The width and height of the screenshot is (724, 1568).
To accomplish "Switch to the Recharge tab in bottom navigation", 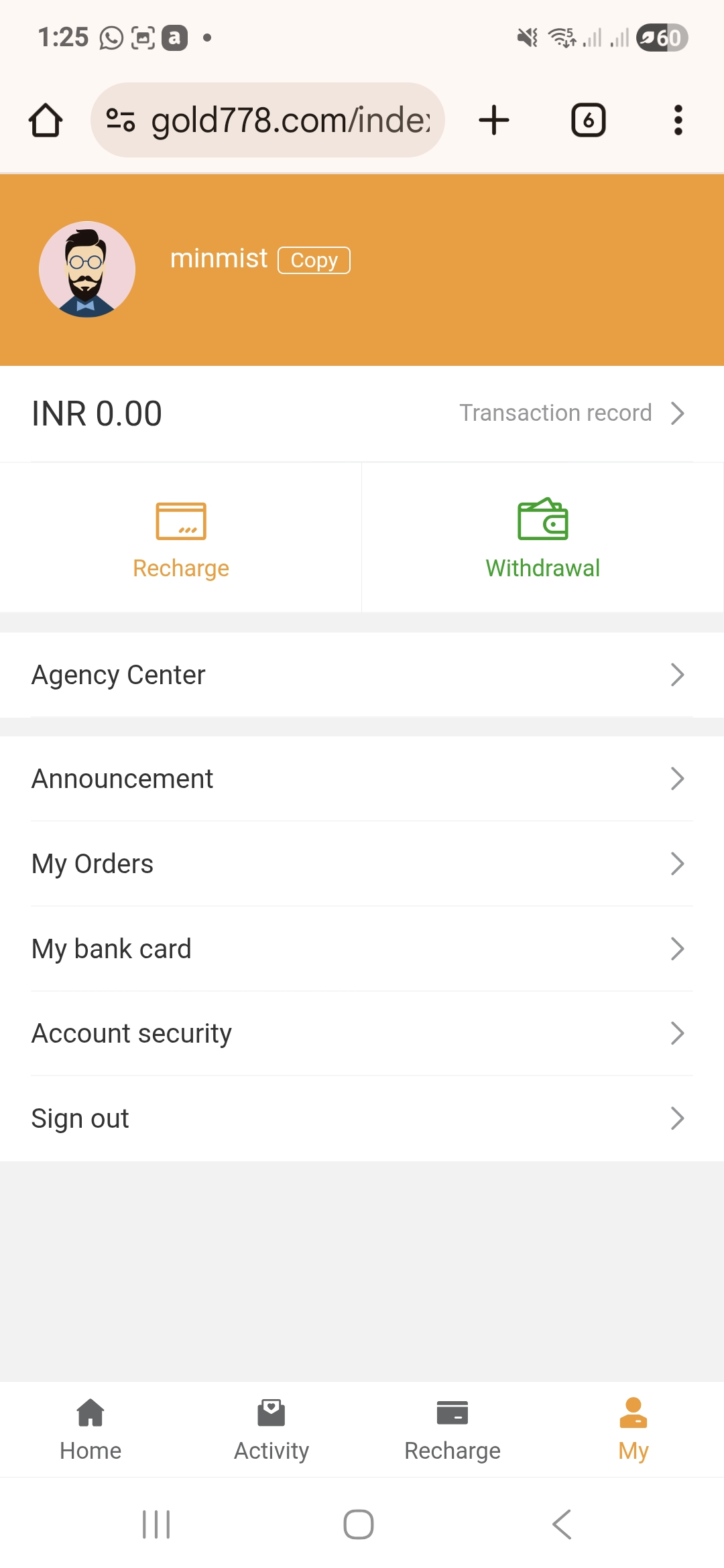I will (x=452, y=1429).
